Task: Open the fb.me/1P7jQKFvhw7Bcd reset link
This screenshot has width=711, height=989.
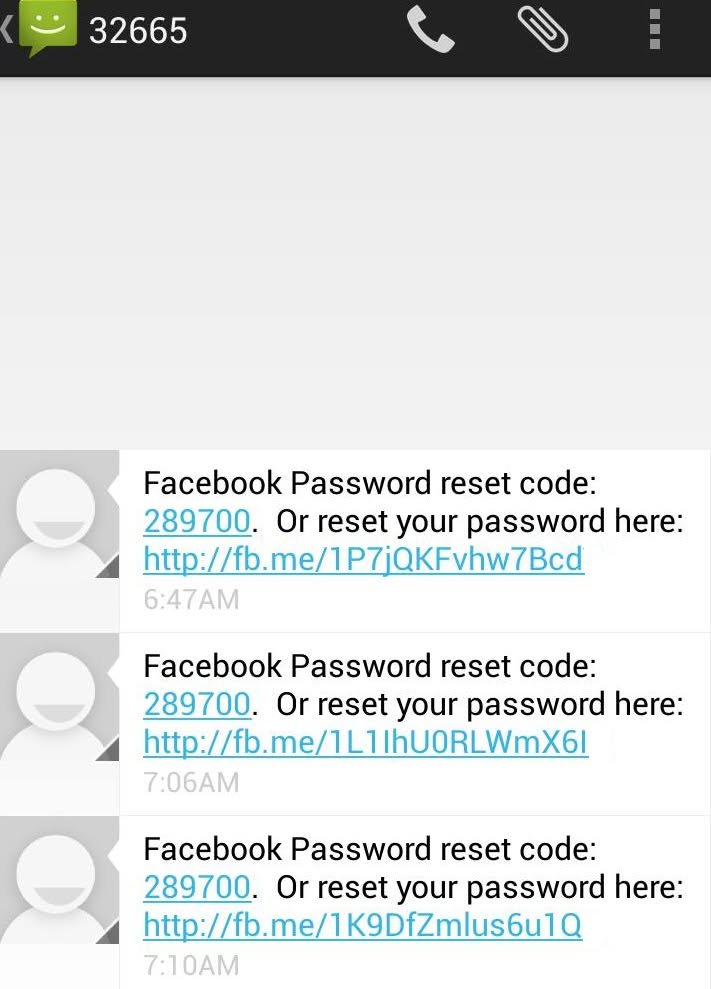Action: pos(363,559)
